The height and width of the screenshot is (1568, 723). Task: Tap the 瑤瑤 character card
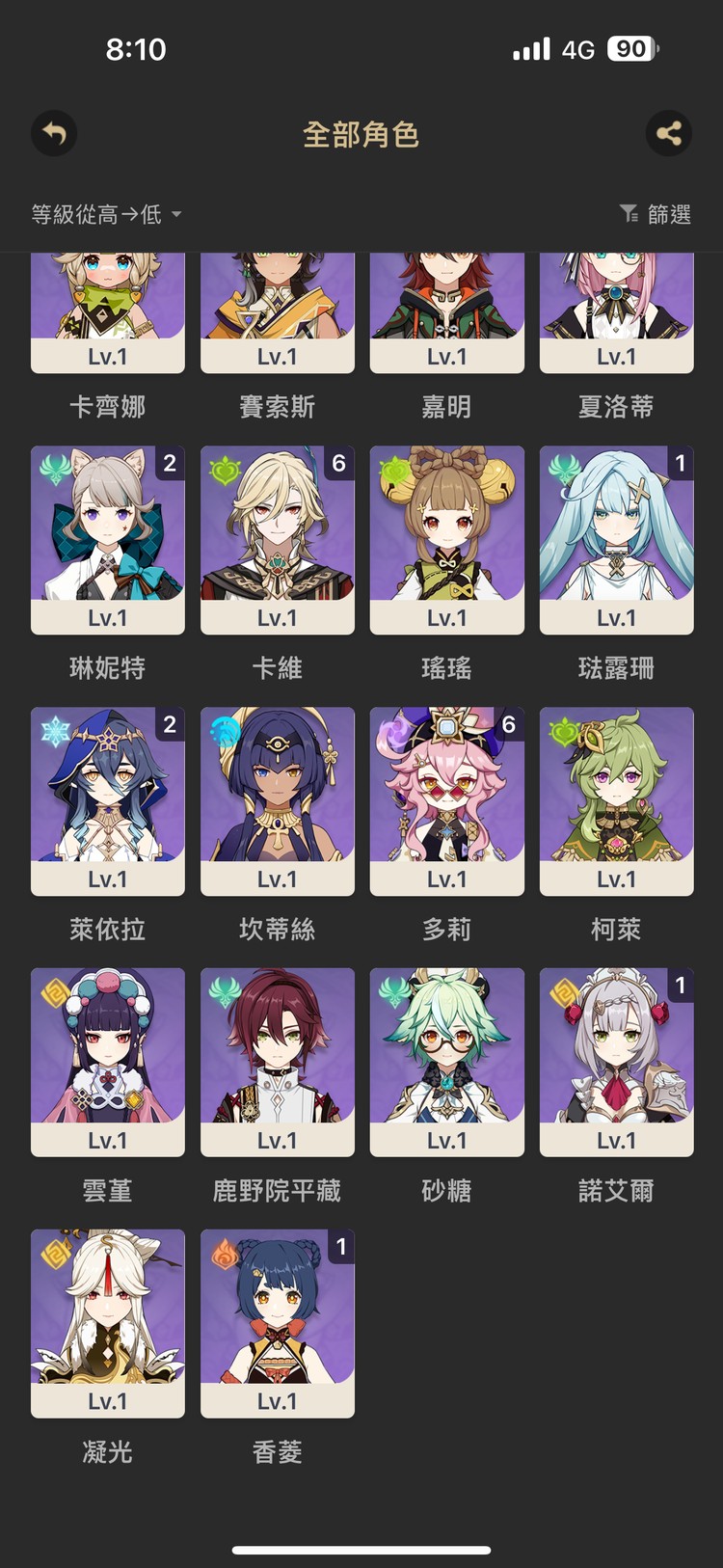[447, 540]
